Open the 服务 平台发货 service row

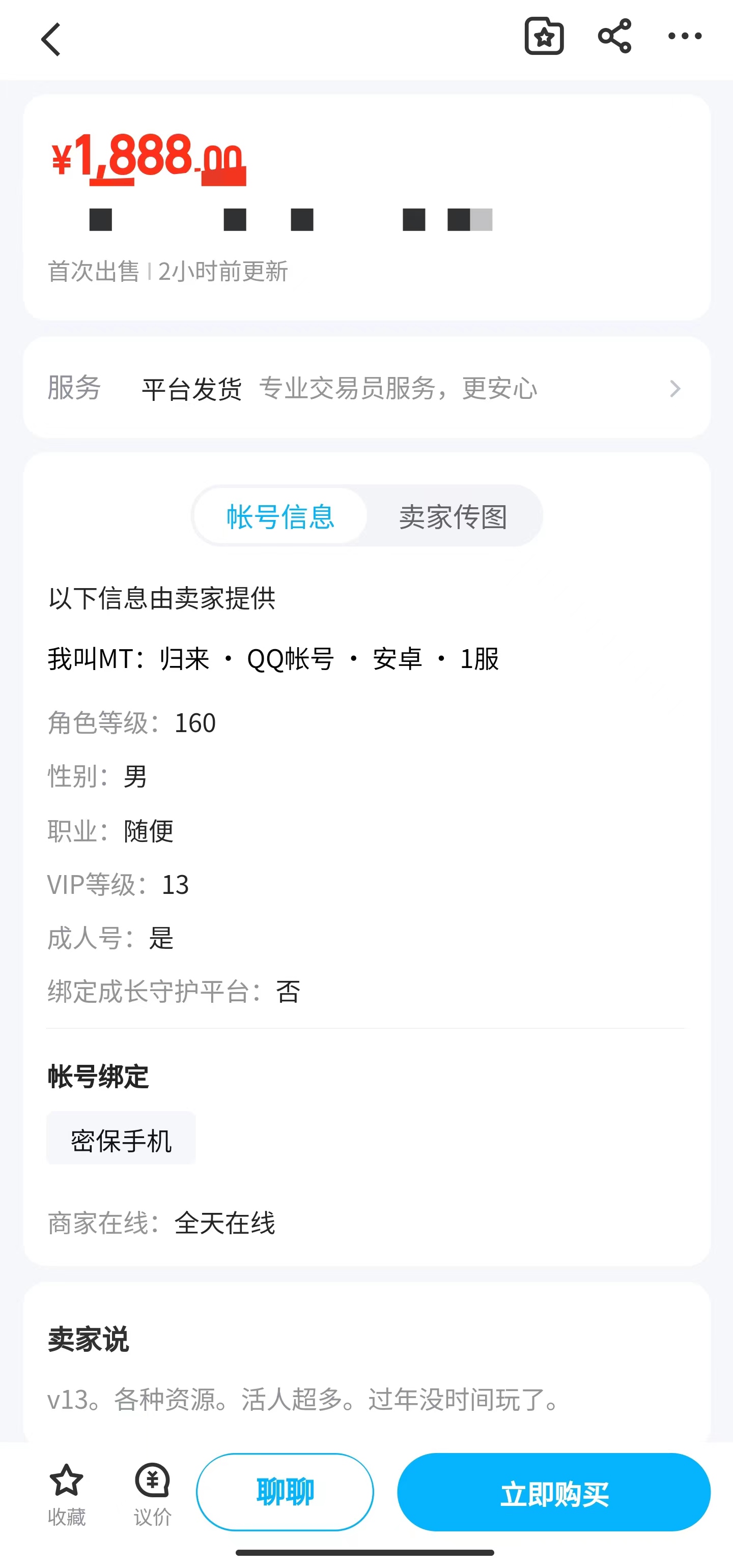pos(366,388)
